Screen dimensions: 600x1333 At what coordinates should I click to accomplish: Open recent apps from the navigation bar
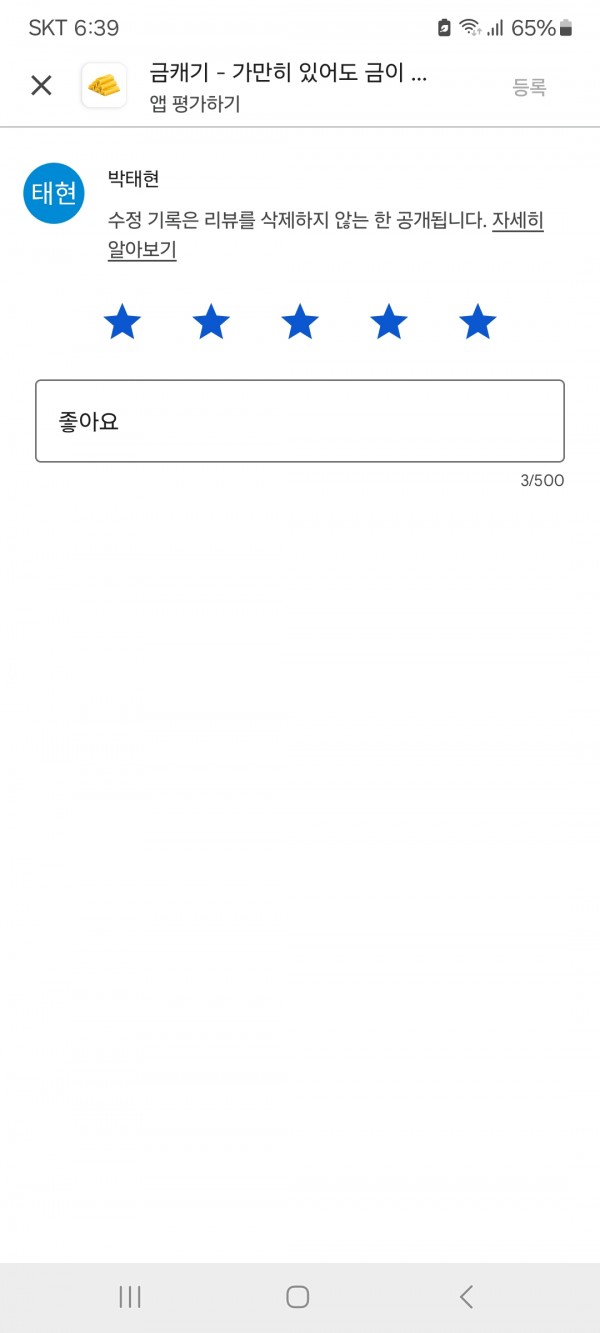coord(130,1297)
